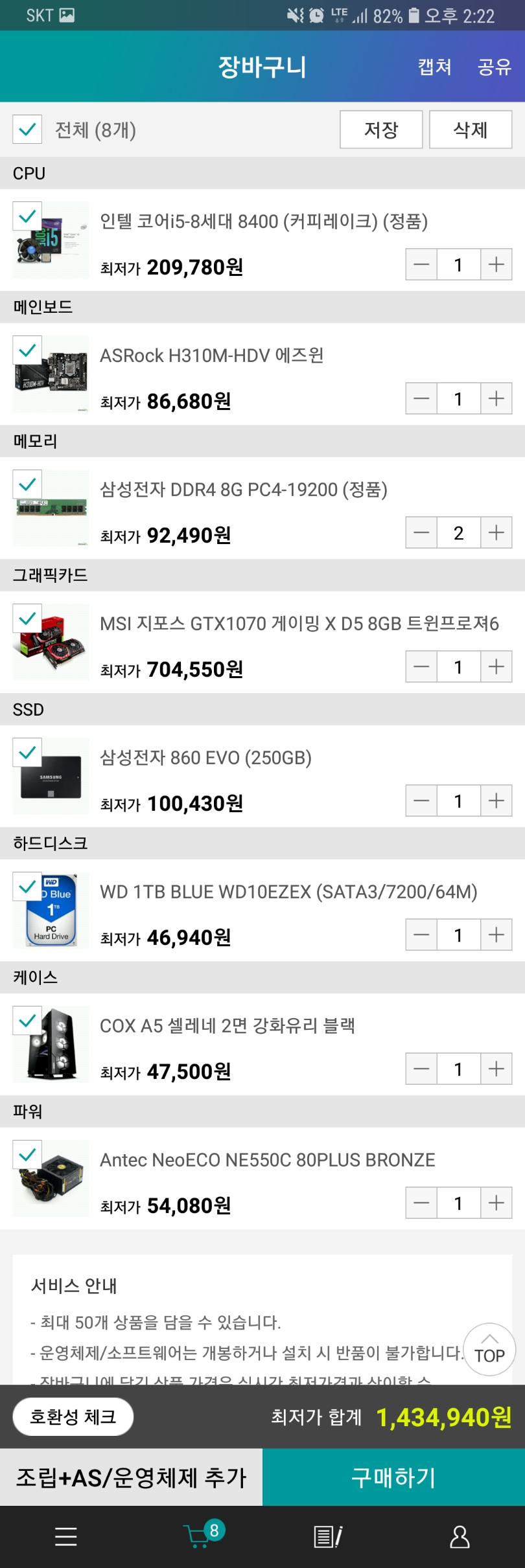Viewport: 525px width, 1568px height.
Task: Add 조립+AS/운영체제 to the order
Action: (x=131, y=1477)
